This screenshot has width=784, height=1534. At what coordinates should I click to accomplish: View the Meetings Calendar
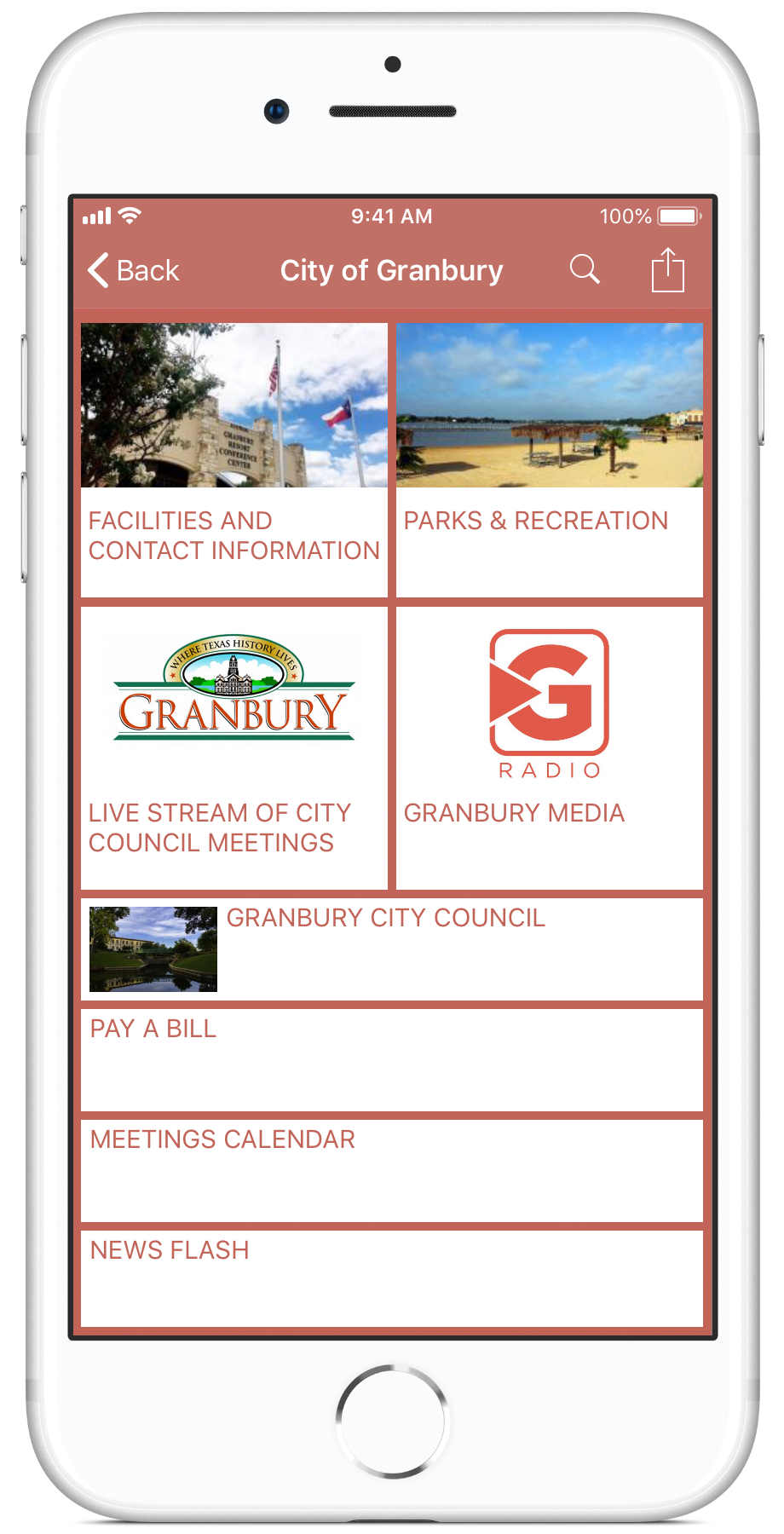point(392,1171)
